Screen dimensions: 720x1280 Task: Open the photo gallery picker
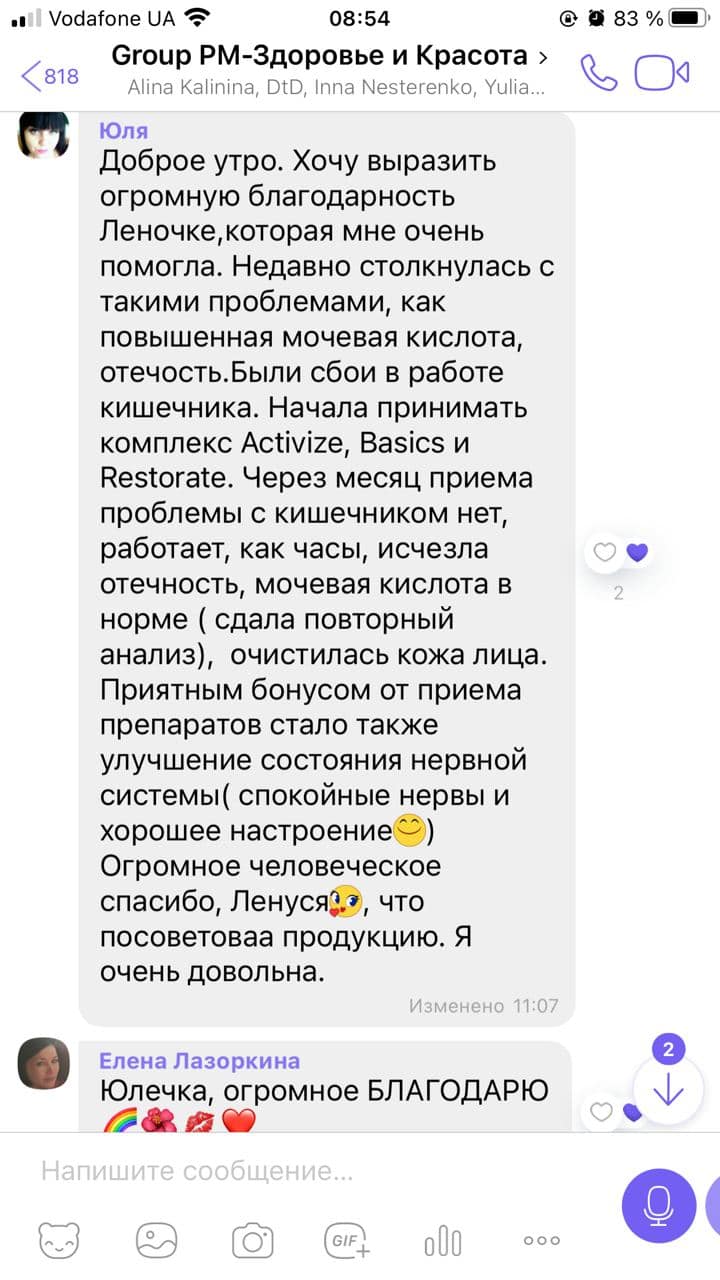[157, 1241]
